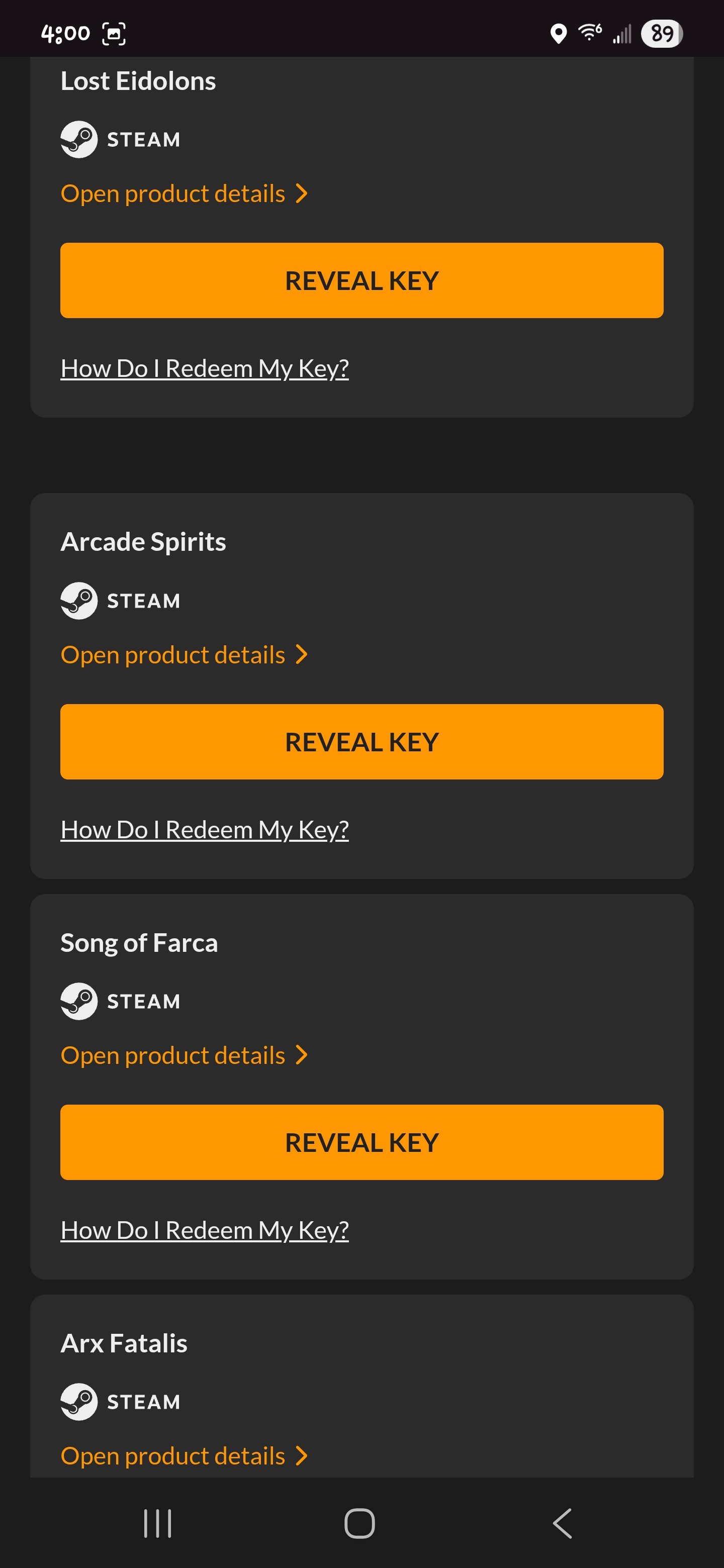Open the recent apps overview

158,1524
